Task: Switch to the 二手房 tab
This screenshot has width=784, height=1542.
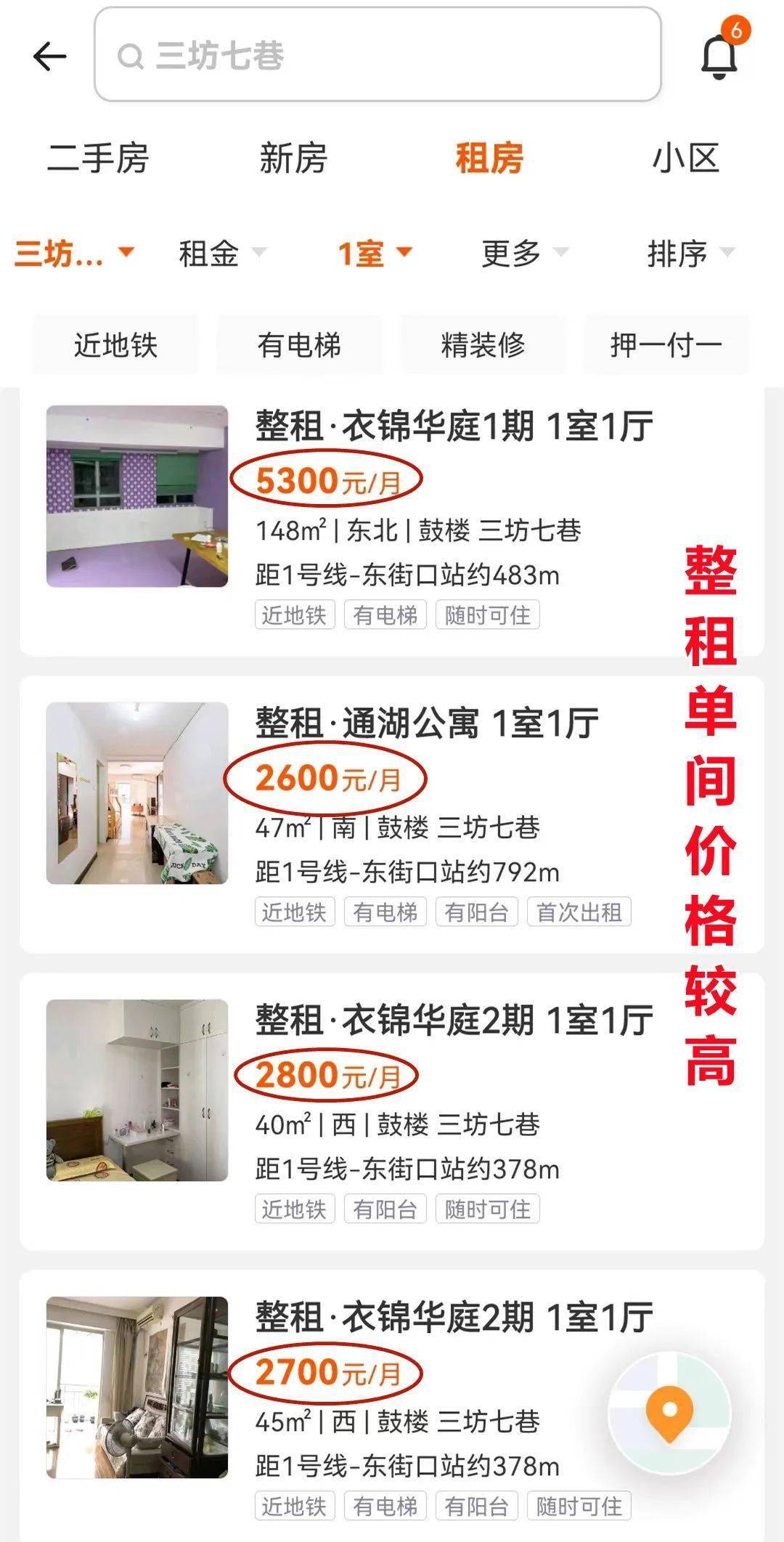Action: coord(98,158)
